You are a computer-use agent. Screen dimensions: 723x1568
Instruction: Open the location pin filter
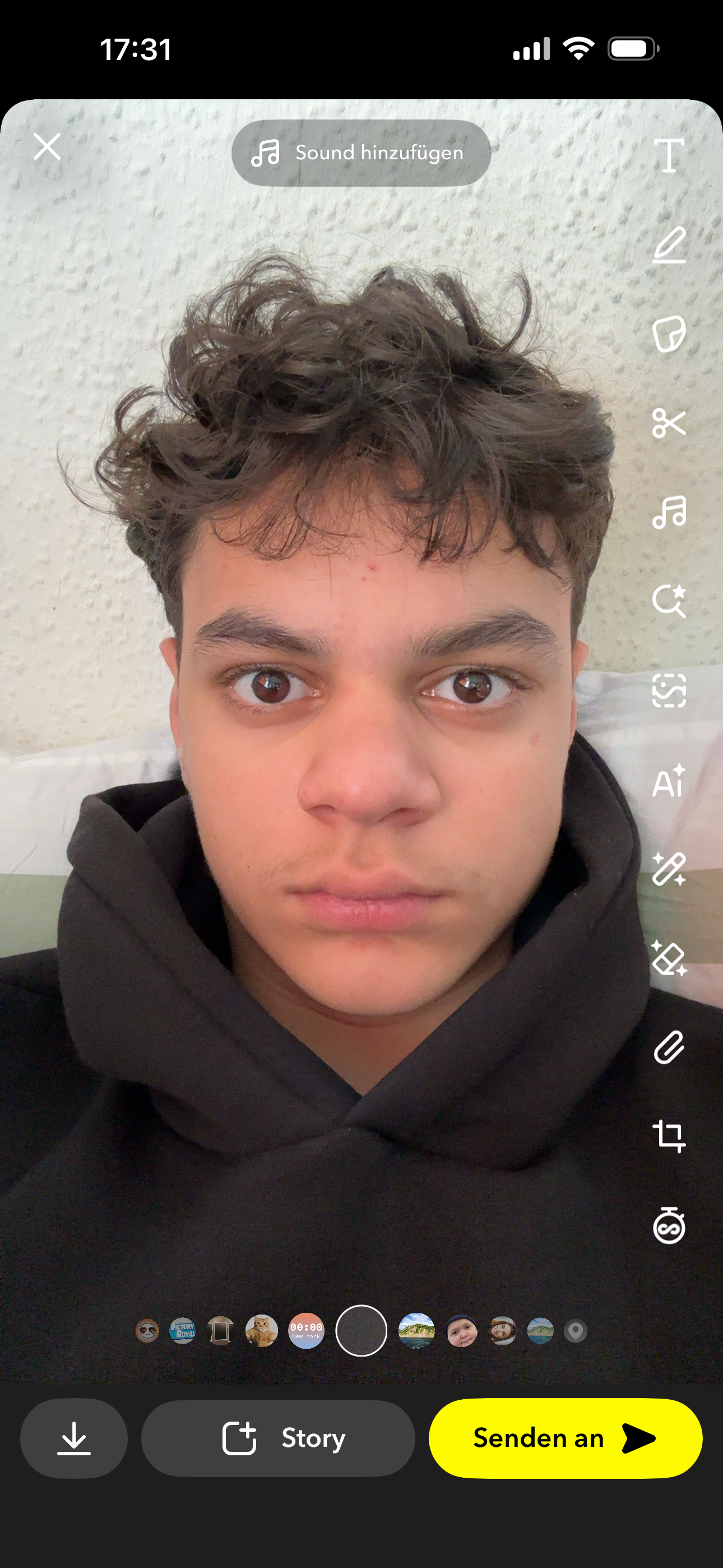(576, 1331)
